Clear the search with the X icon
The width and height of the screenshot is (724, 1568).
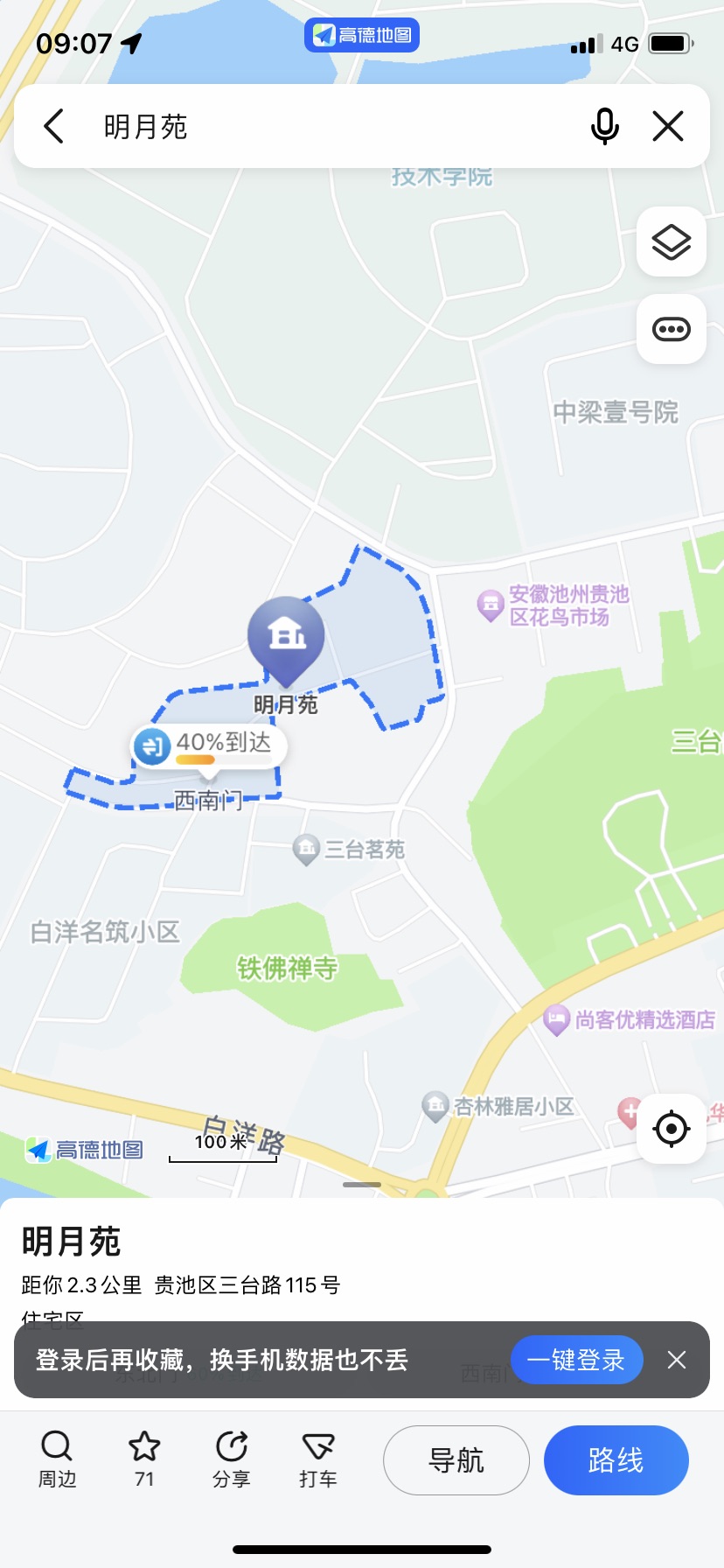(668, 127)
